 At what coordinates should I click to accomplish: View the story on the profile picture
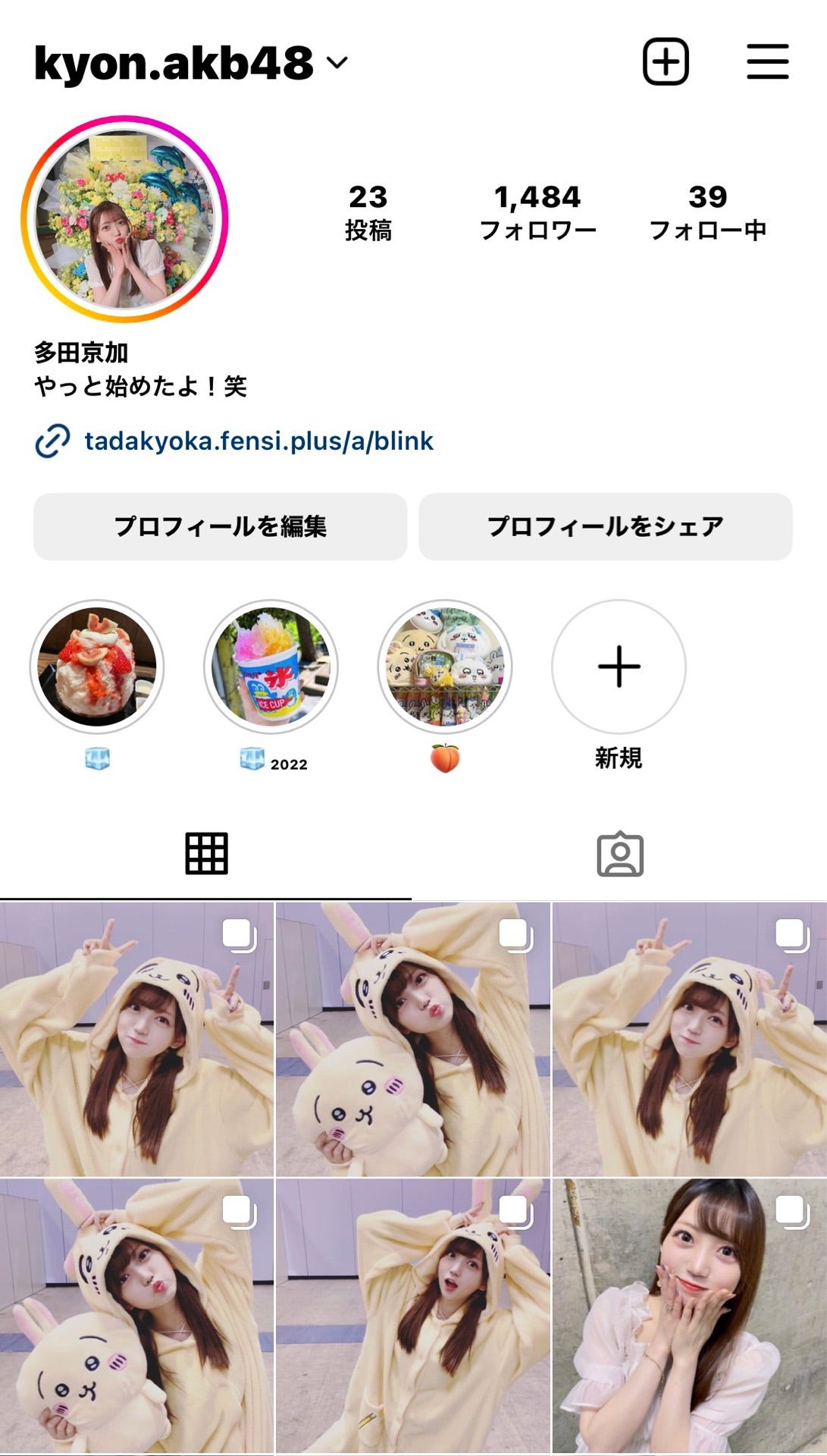[124, 219]
